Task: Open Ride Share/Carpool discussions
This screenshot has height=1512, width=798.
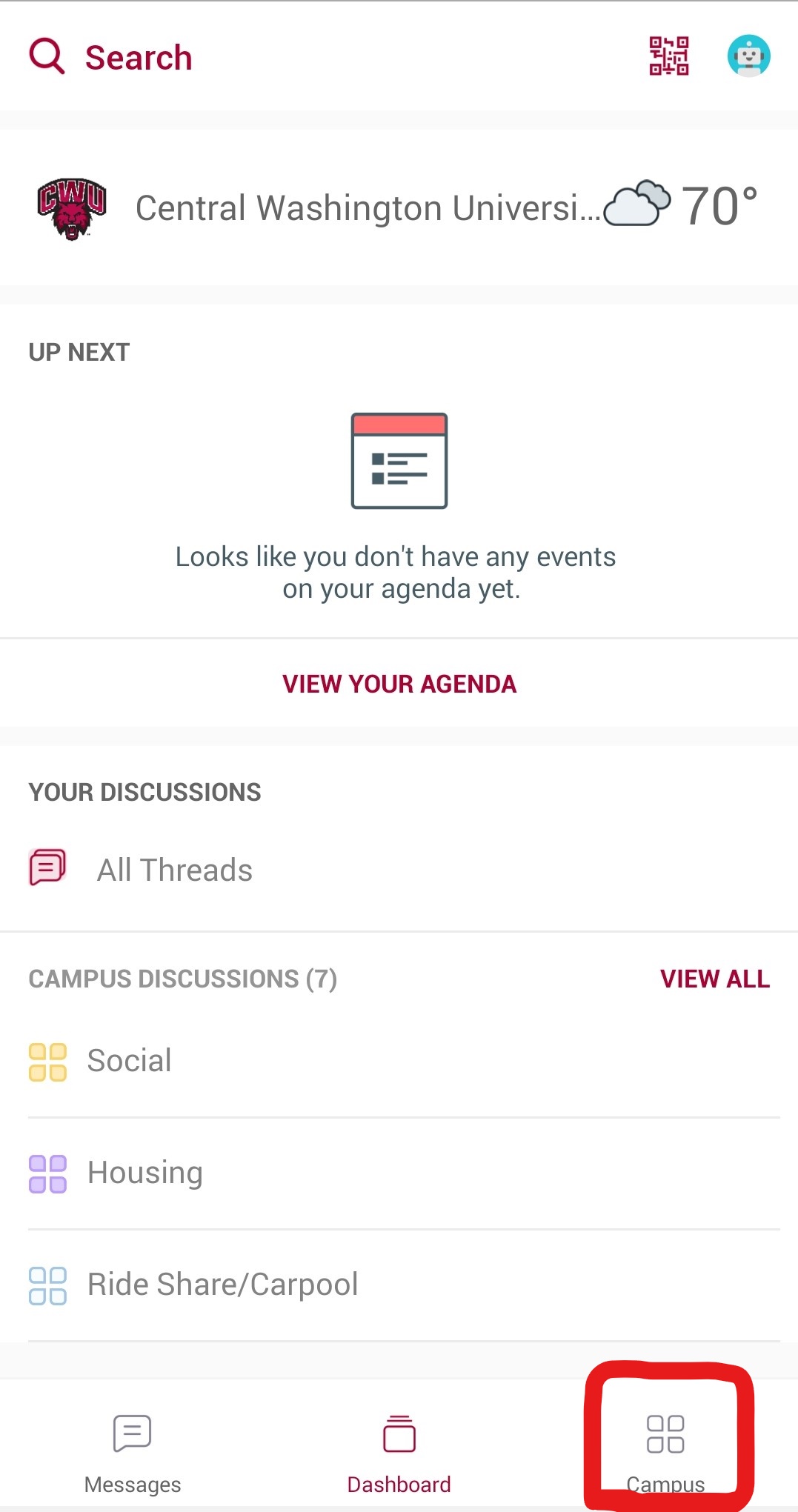Action: [x=222, y=1285]
